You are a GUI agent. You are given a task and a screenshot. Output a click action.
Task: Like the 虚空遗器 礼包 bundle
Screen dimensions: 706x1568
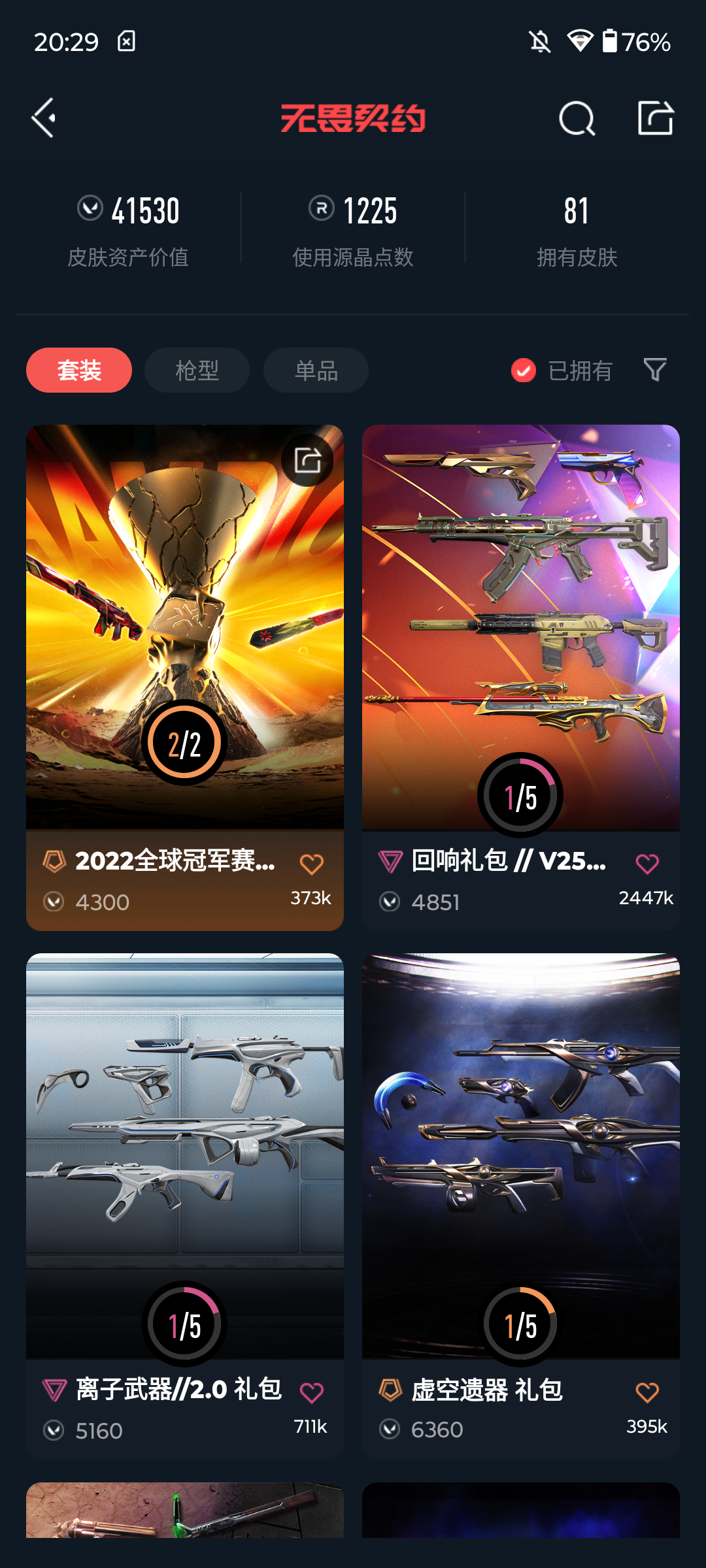pyautogui.click(x=647, y=1392)
